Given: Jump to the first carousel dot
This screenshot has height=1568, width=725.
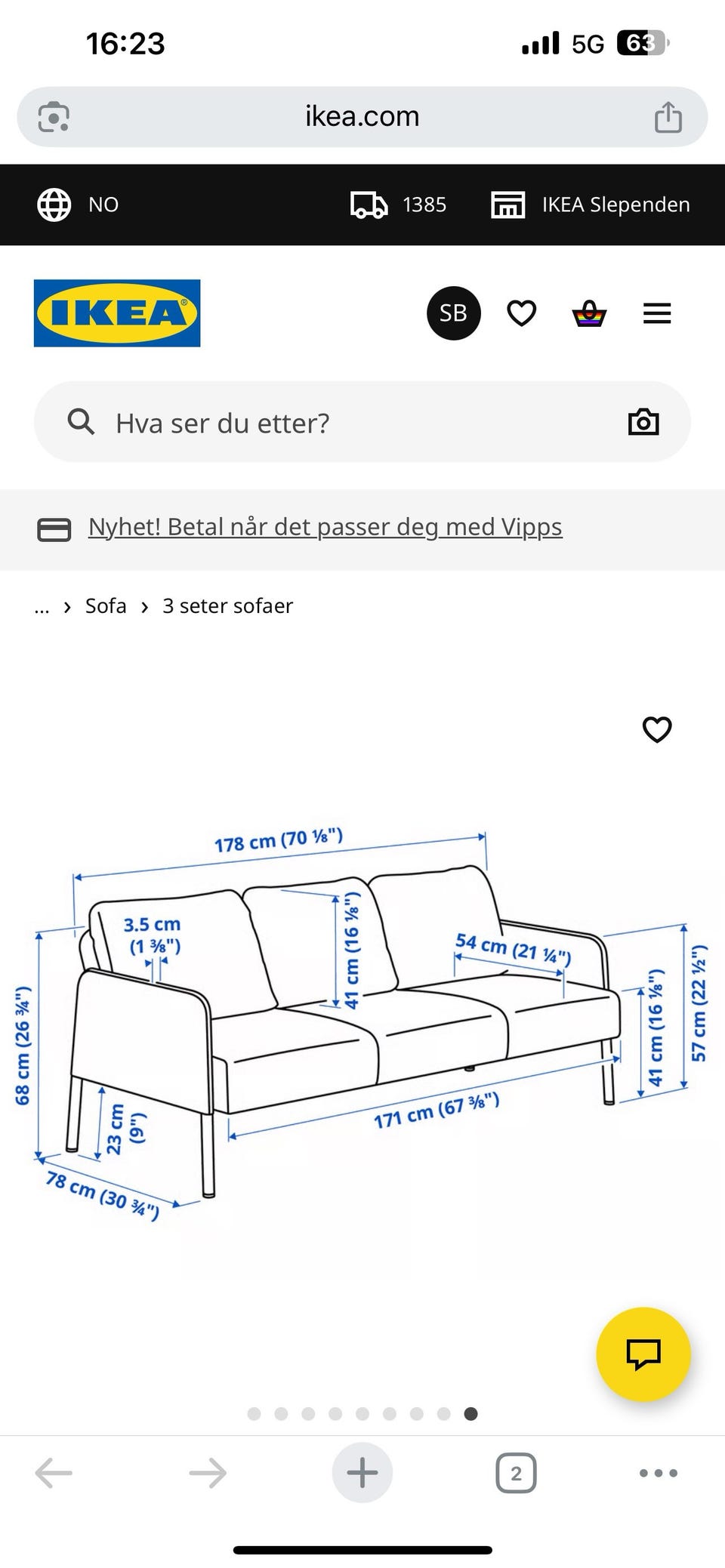Looking at the screenshot, I should 255,1414.
